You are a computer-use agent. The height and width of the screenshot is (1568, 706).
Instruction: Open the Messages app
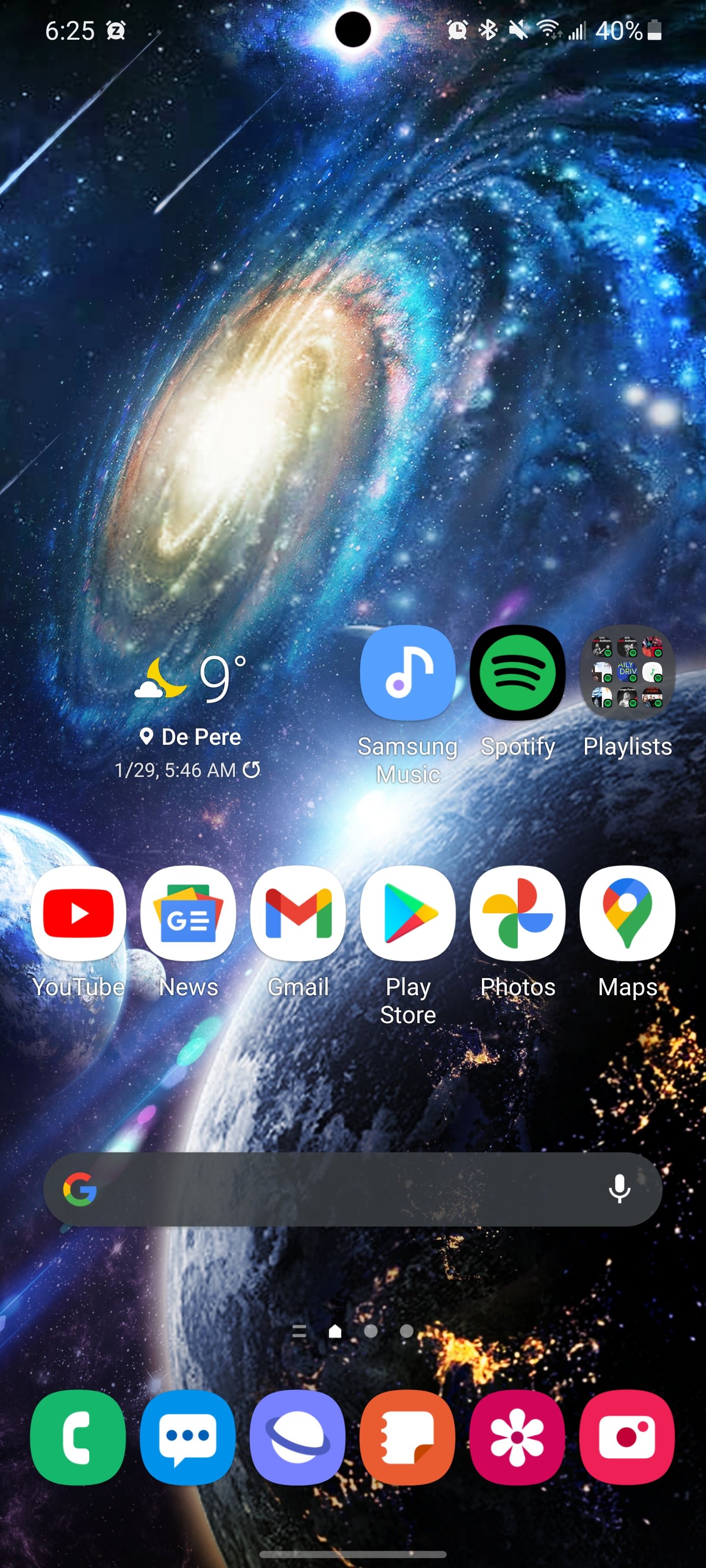pyautogui.click(x=188, y=1437)
